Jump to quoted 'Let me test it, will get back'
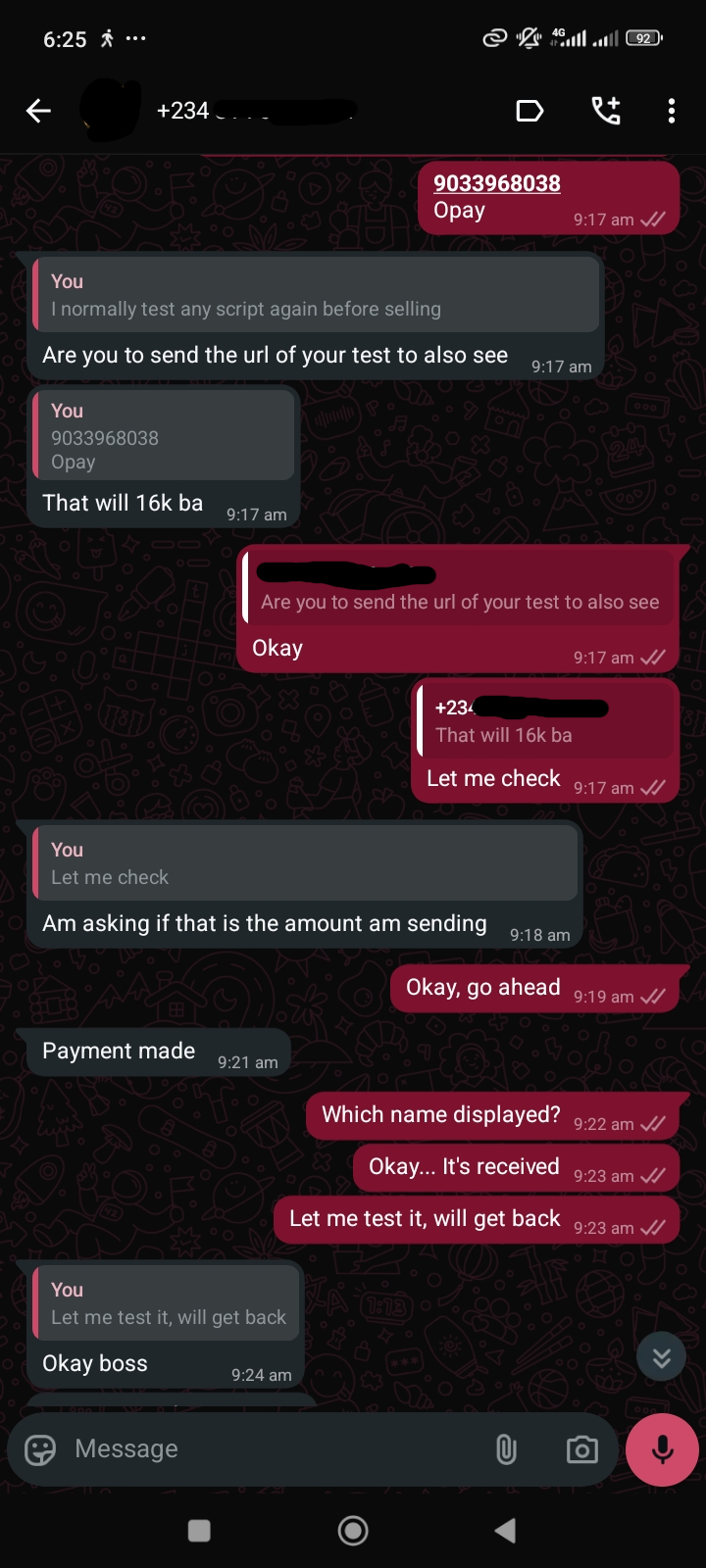The height and width of the screenshot is (1568, 706). 167,1304
